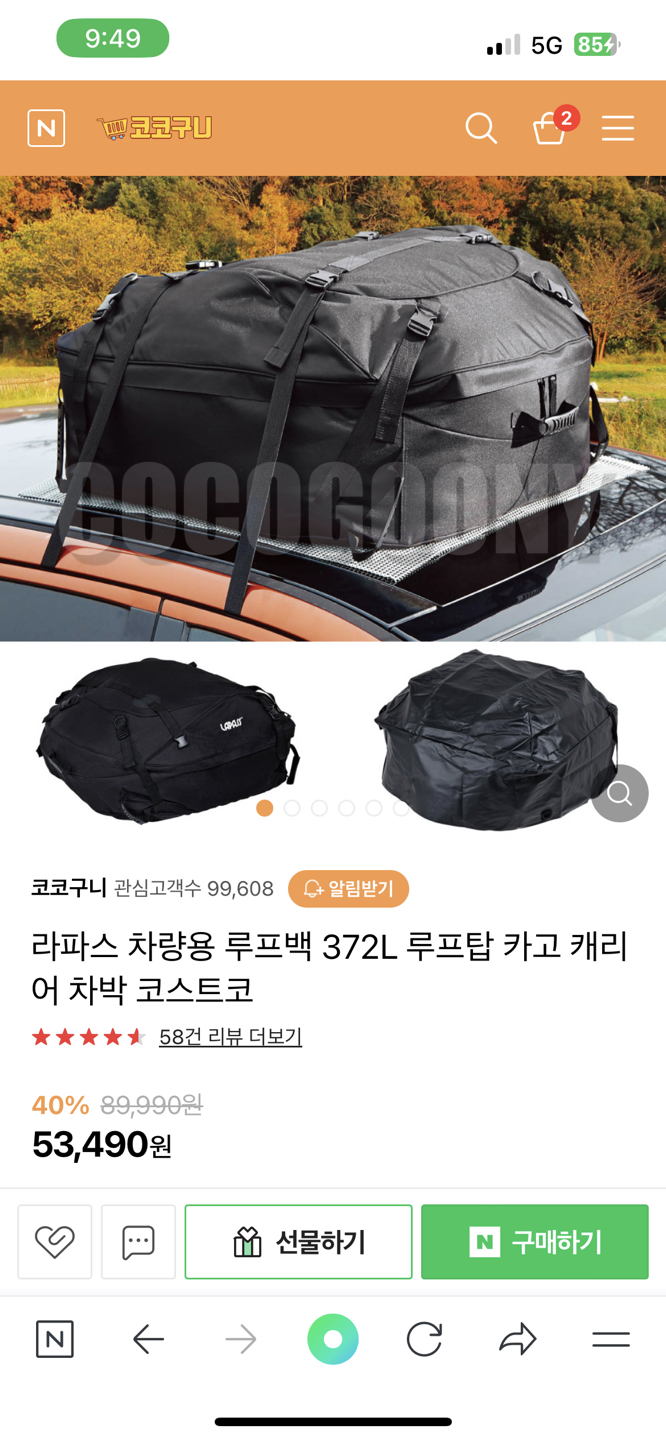Go to Naver home in browser bar

[x=55, y=1339]
